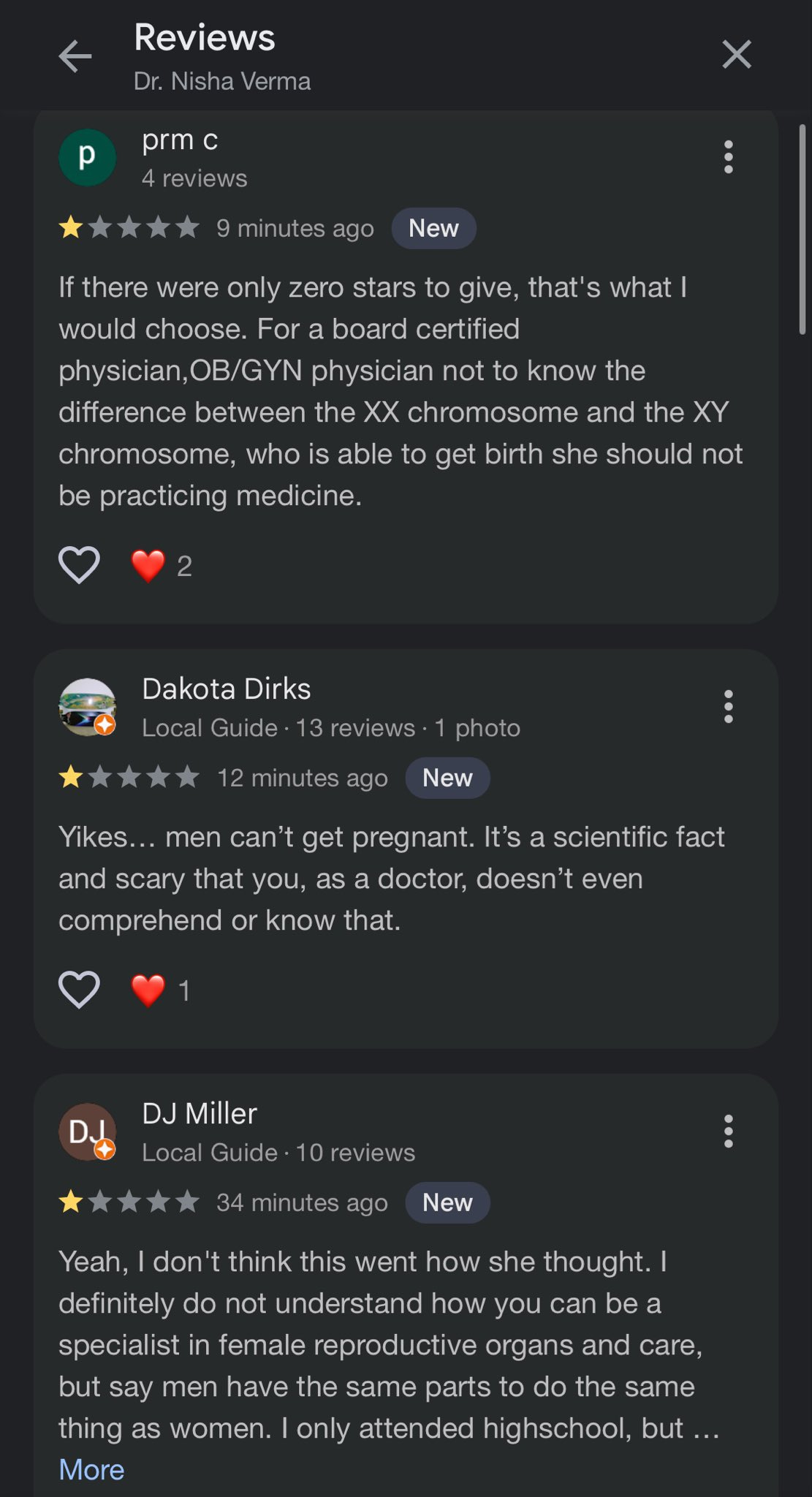Like Dakota Dirks' review with the heart

[79, 990]
